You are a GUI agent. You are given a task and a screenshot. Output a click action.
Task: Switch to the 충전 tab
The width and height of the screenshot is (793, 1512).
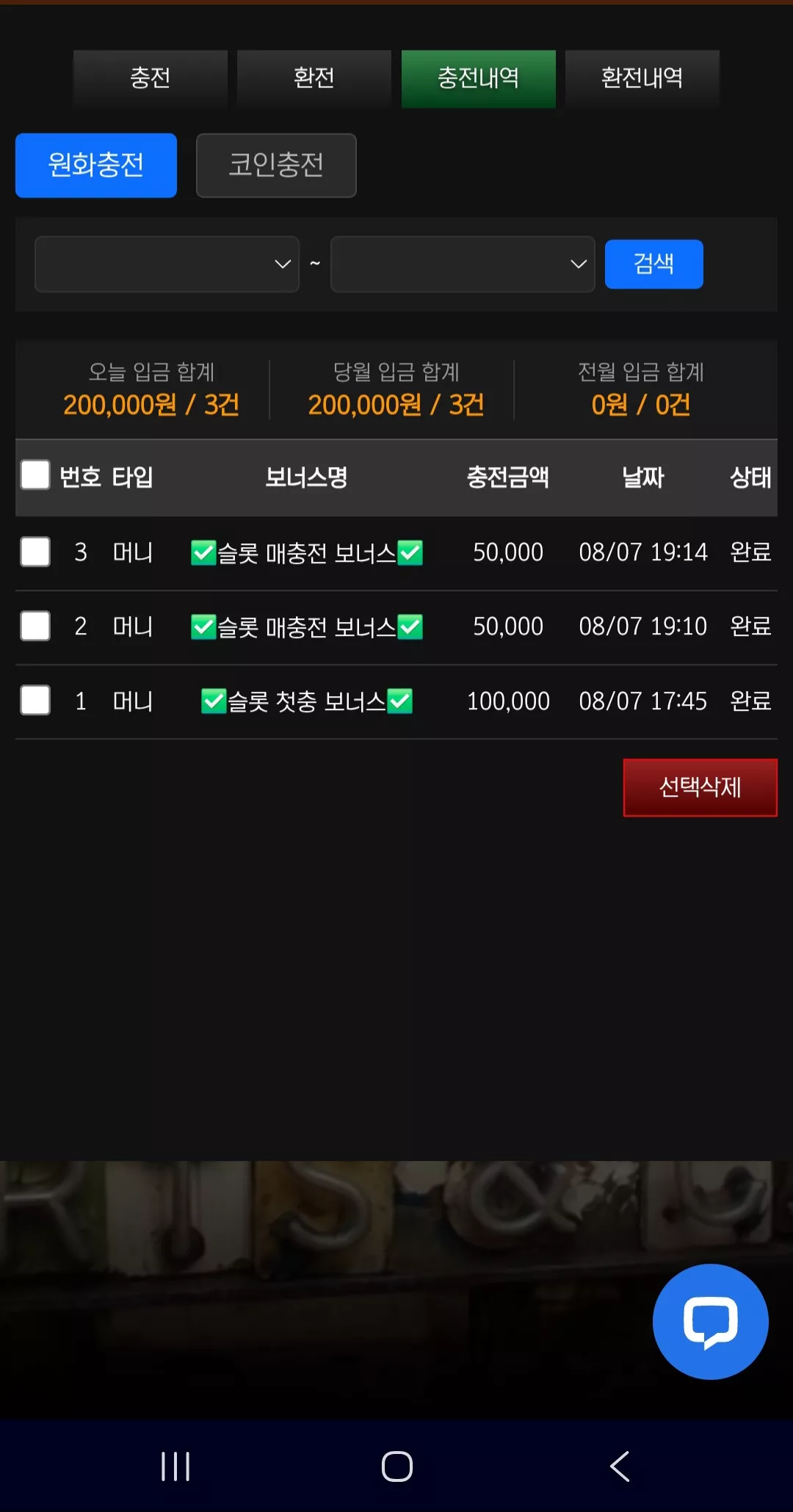pos(151,79)
